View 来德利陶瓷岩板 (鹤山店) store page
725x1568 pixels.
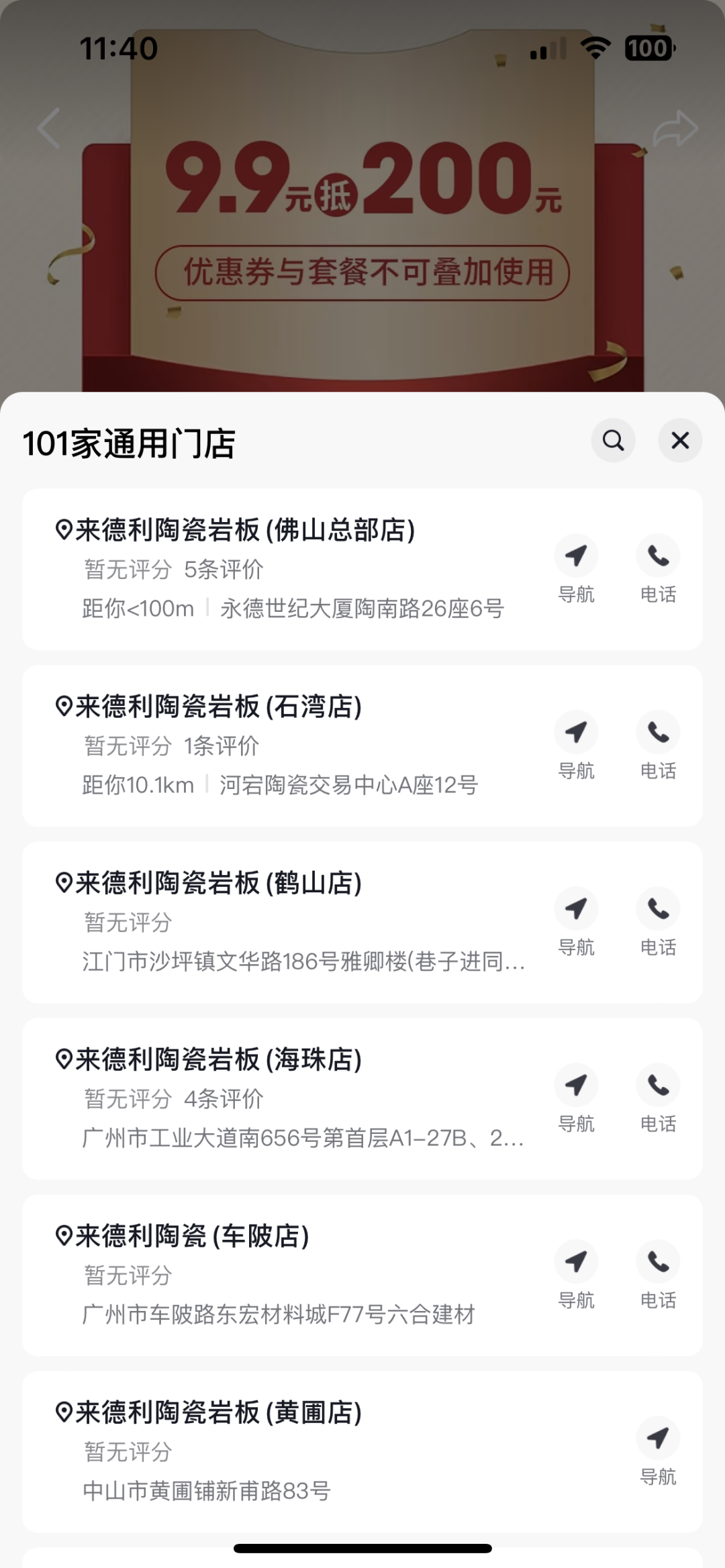pos(218,883)
